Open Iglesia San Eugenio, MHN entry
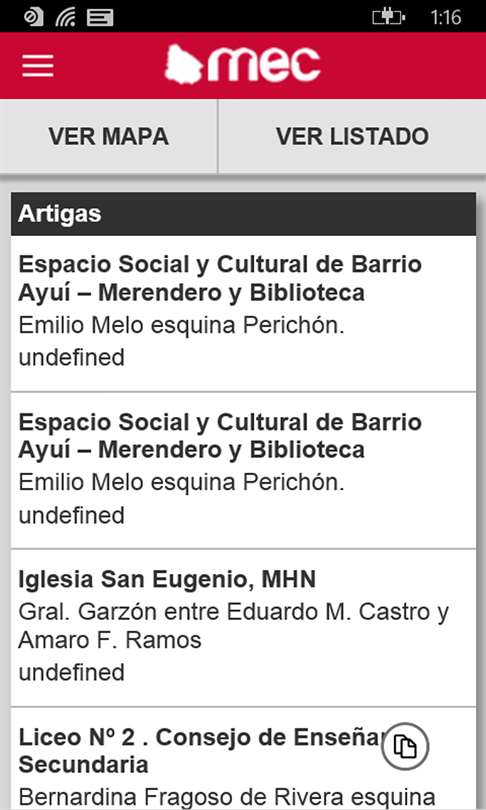 (x=243, y=628)
